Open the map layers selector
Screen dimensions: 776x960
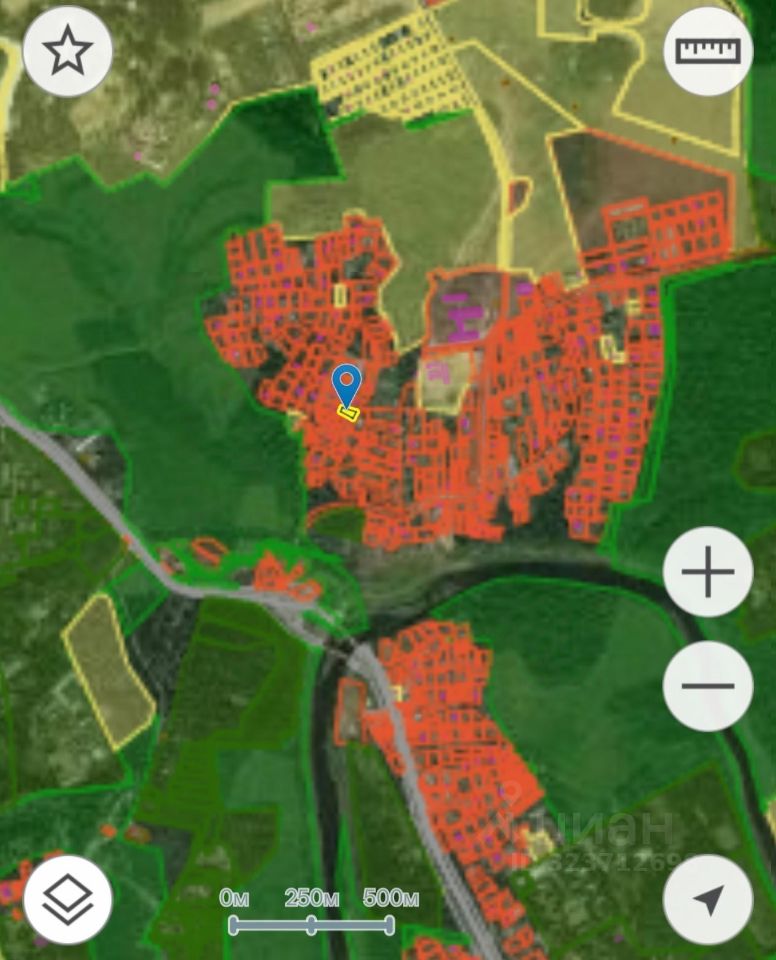pyautogui.click(x=67, y=899)
